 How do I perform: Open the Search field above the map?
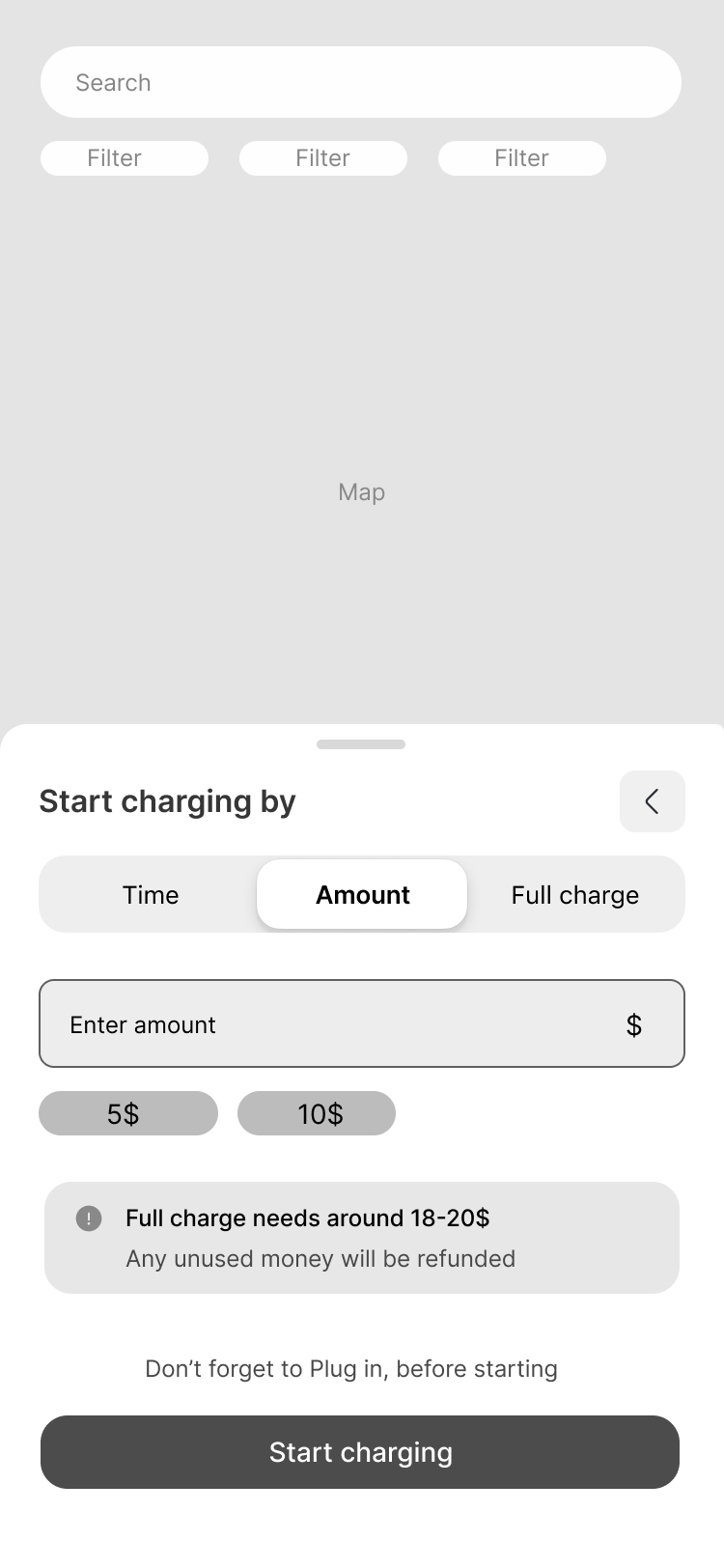360,82
